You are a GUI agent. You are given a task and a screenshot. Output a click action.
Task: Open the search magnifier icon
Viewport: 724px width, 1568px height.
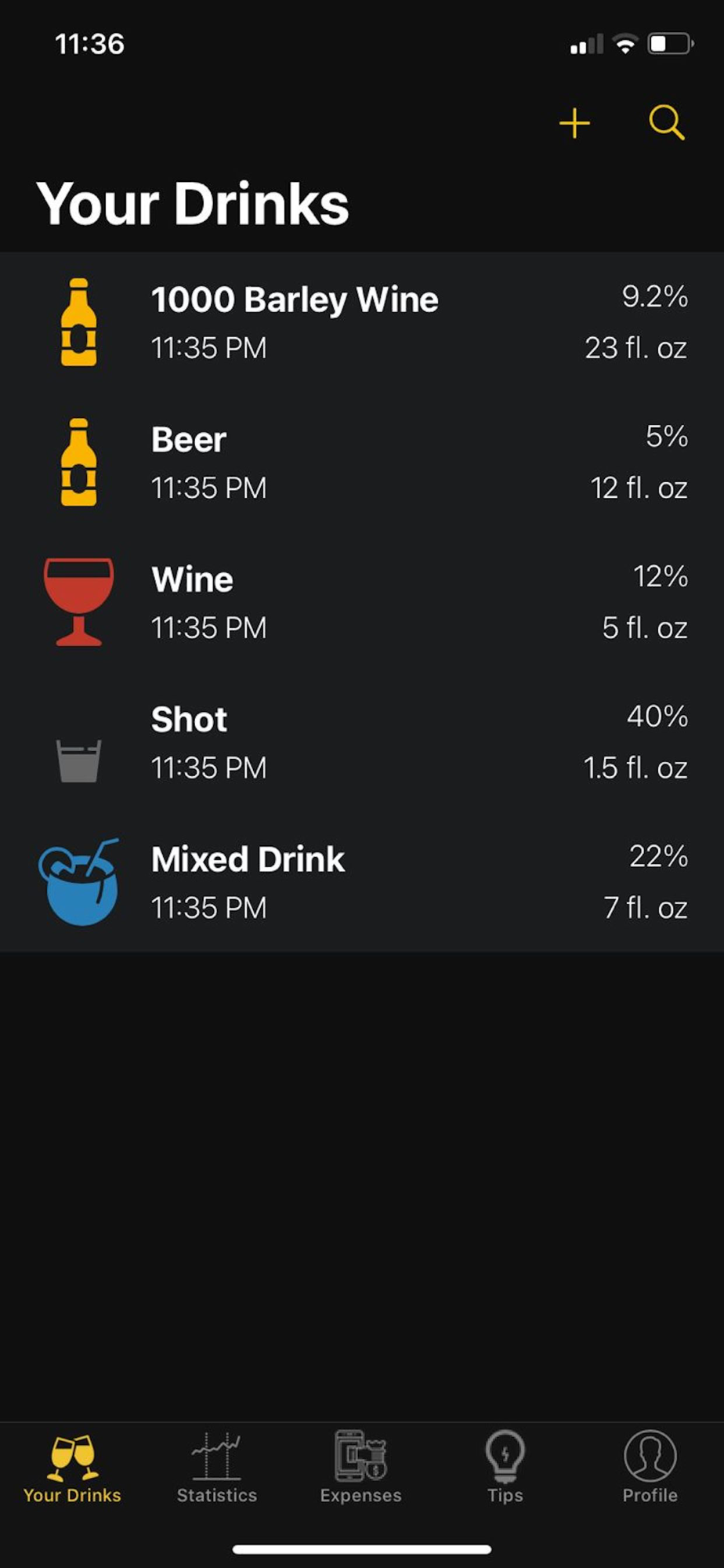click(667, 123)
